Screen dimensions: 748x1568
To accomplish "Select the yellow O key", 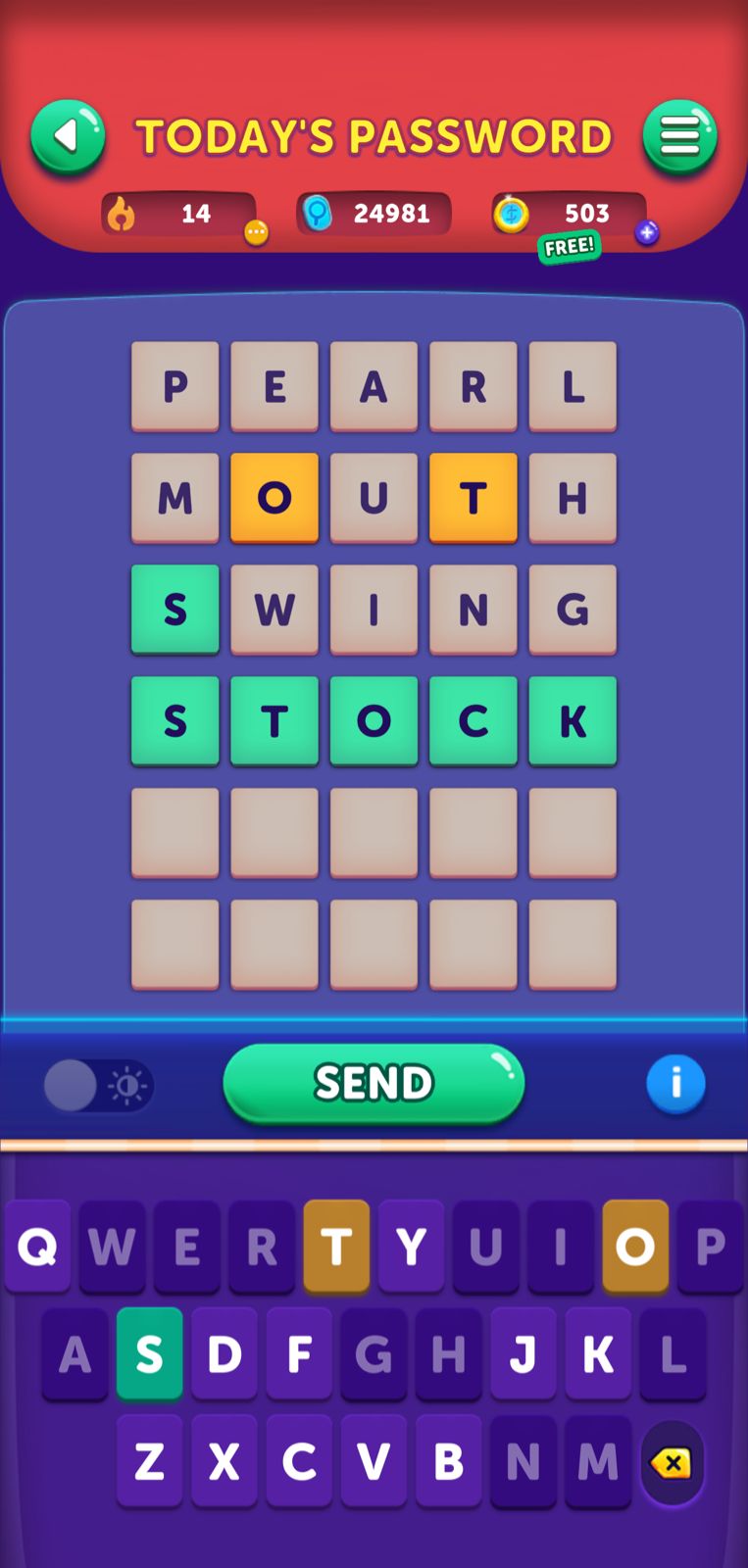I will 634,1247.
